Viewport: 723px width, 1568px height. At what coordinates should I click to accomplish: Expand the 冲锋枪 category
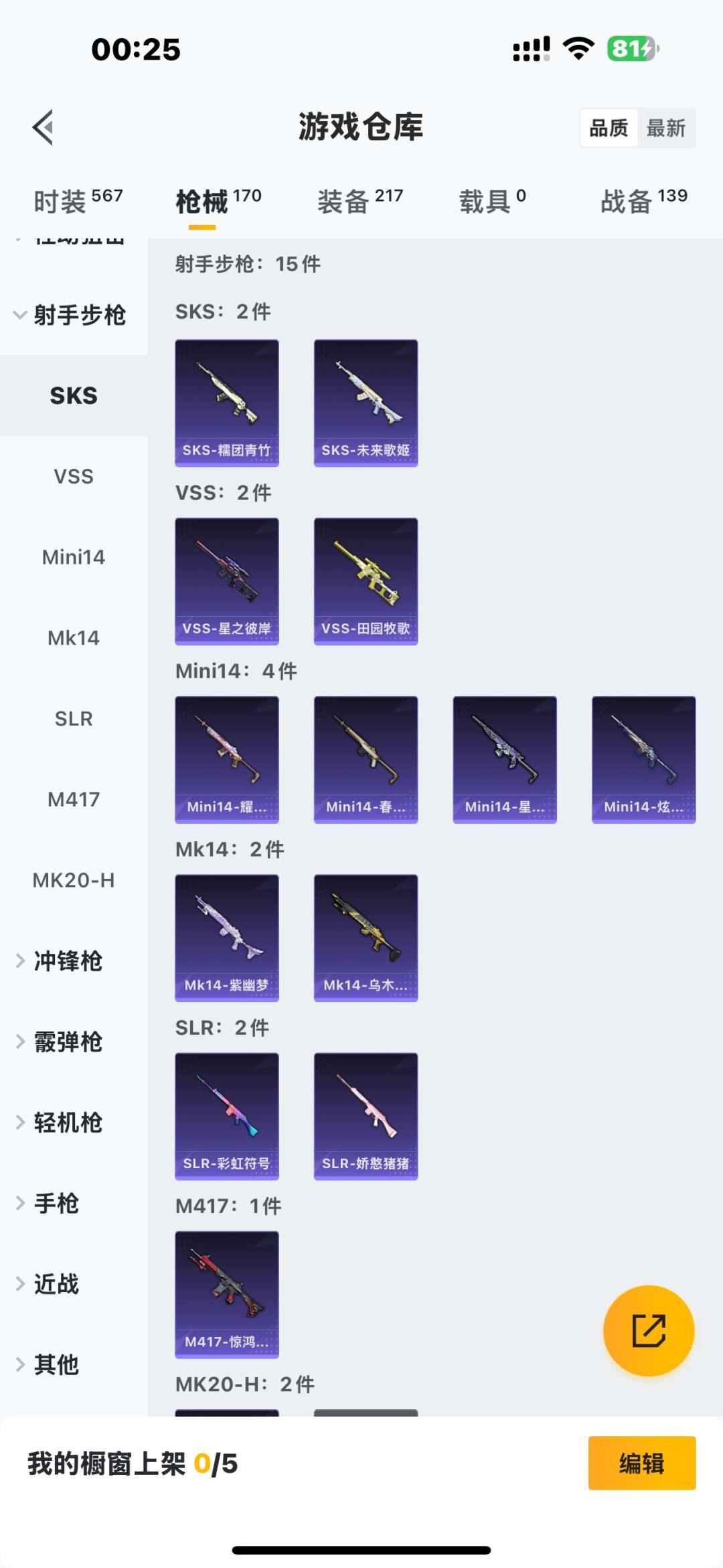tap(67, 961)
